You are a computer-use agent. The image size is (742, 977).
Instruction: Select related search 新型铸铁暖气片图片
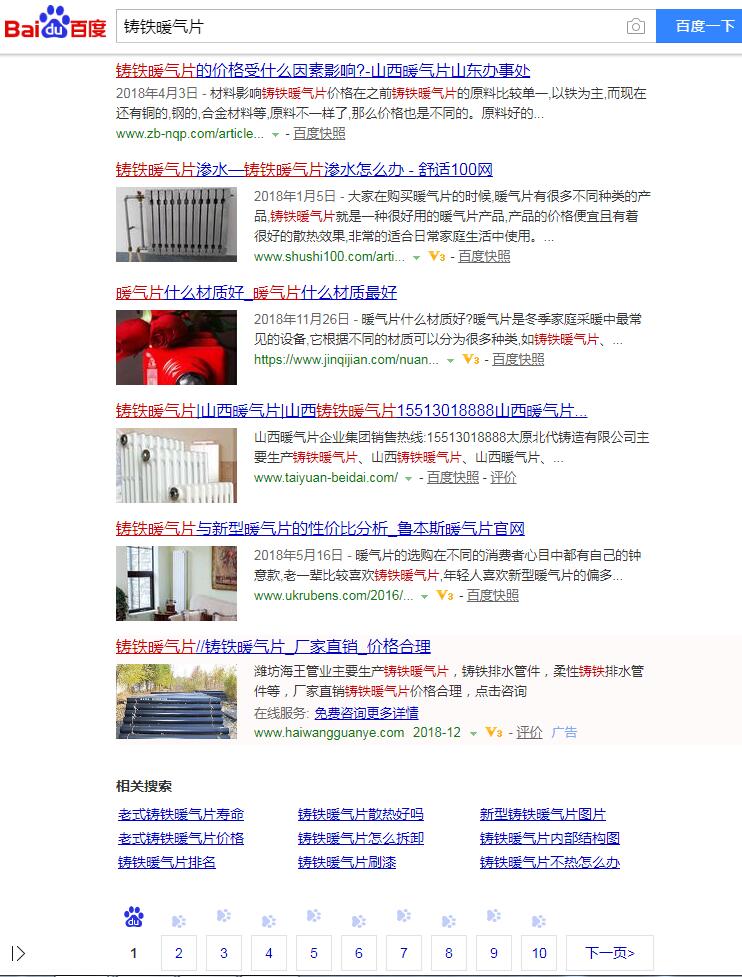pos(543,815)
